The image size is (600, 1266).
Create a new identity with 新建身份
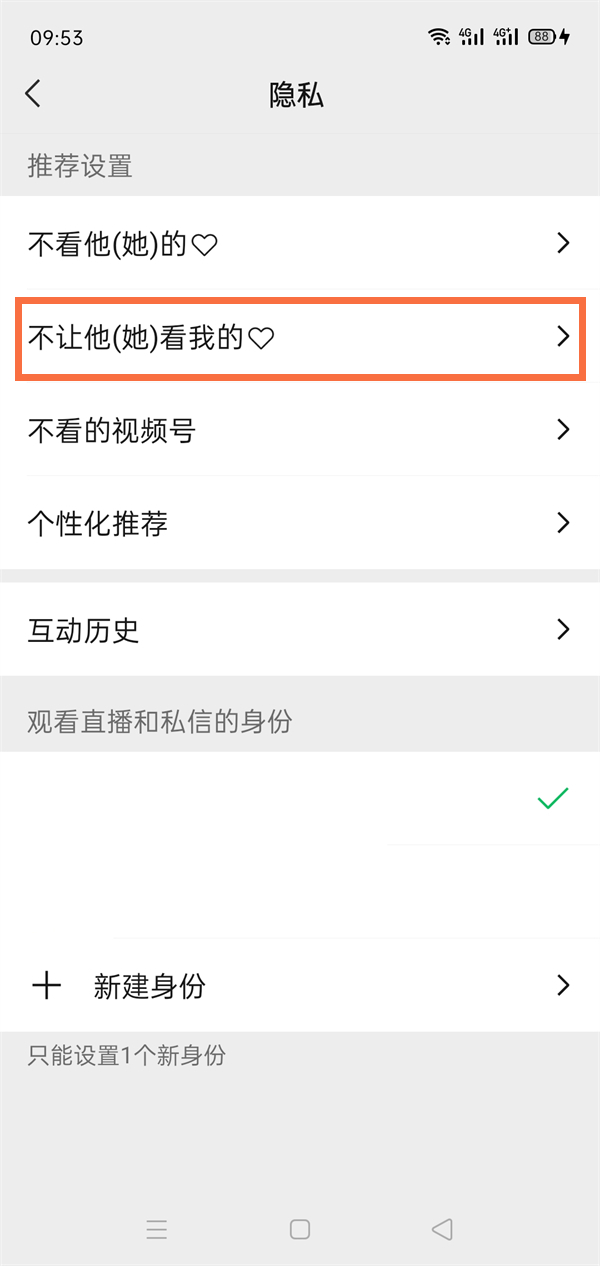point(300,986)
